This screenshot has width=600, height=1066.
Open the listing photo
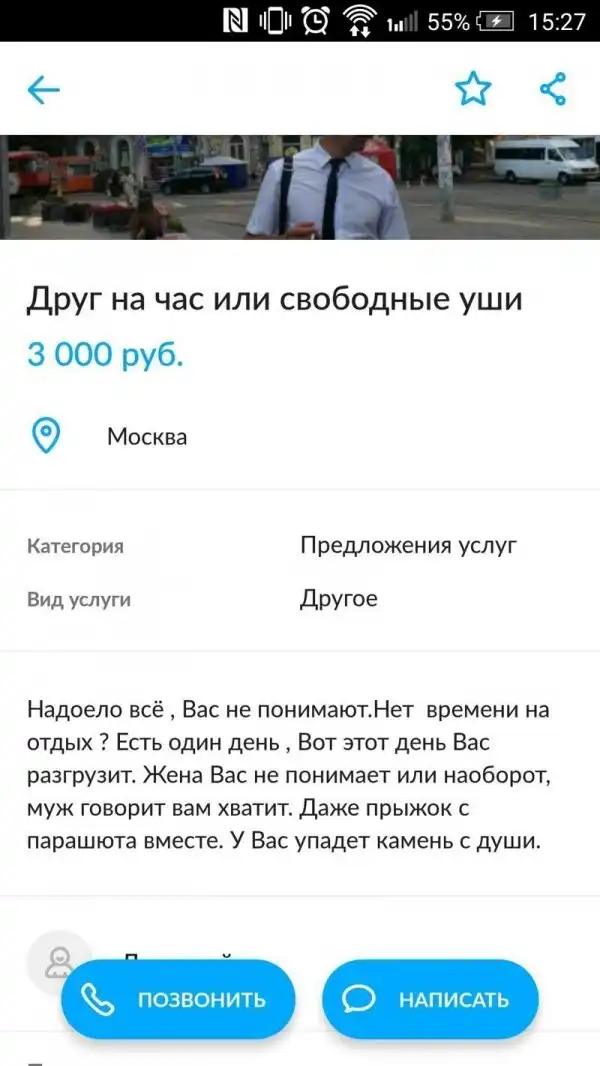point(300,187)
